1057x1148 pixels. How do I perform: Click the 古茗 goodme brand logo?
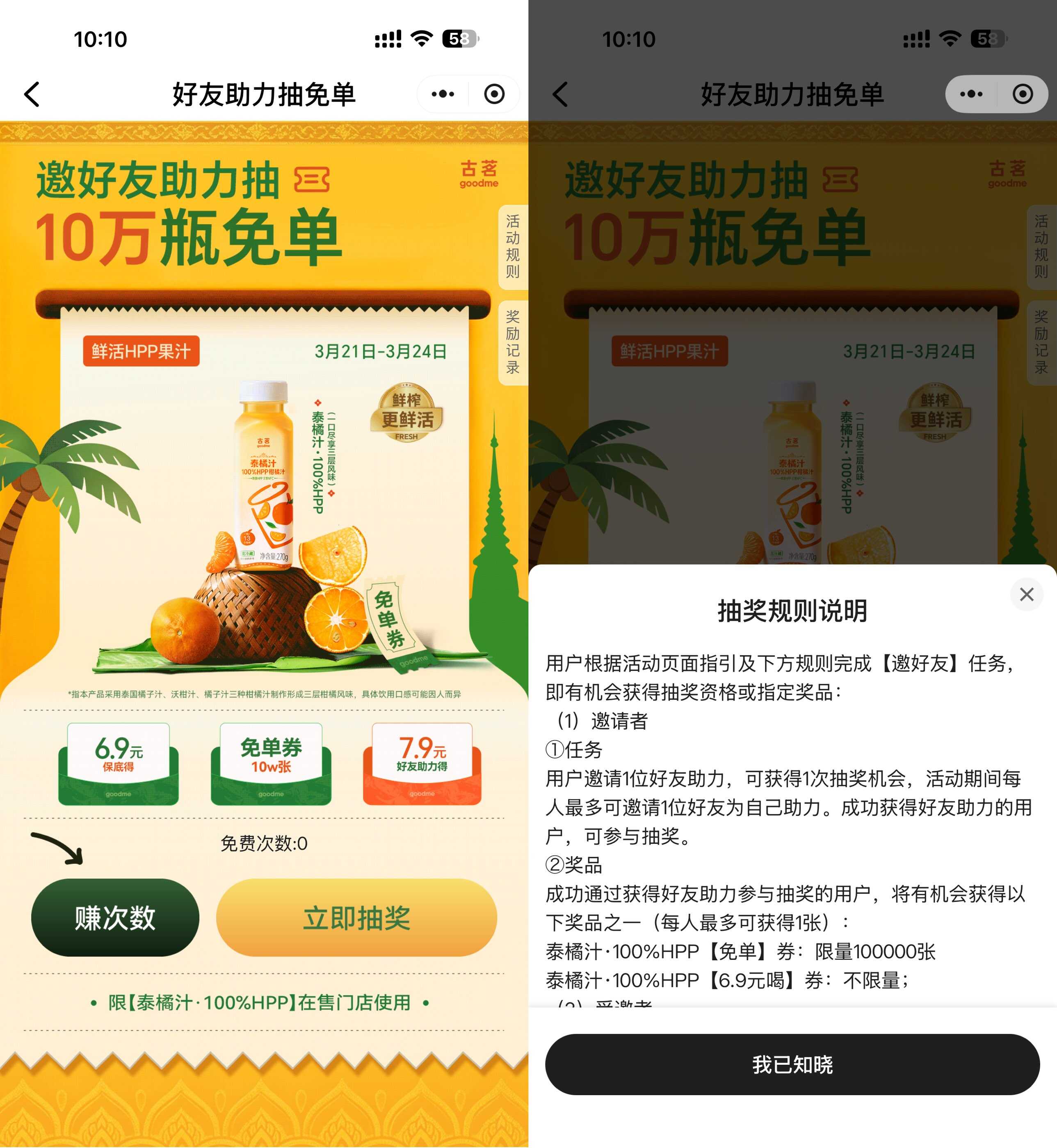(479, 173)
